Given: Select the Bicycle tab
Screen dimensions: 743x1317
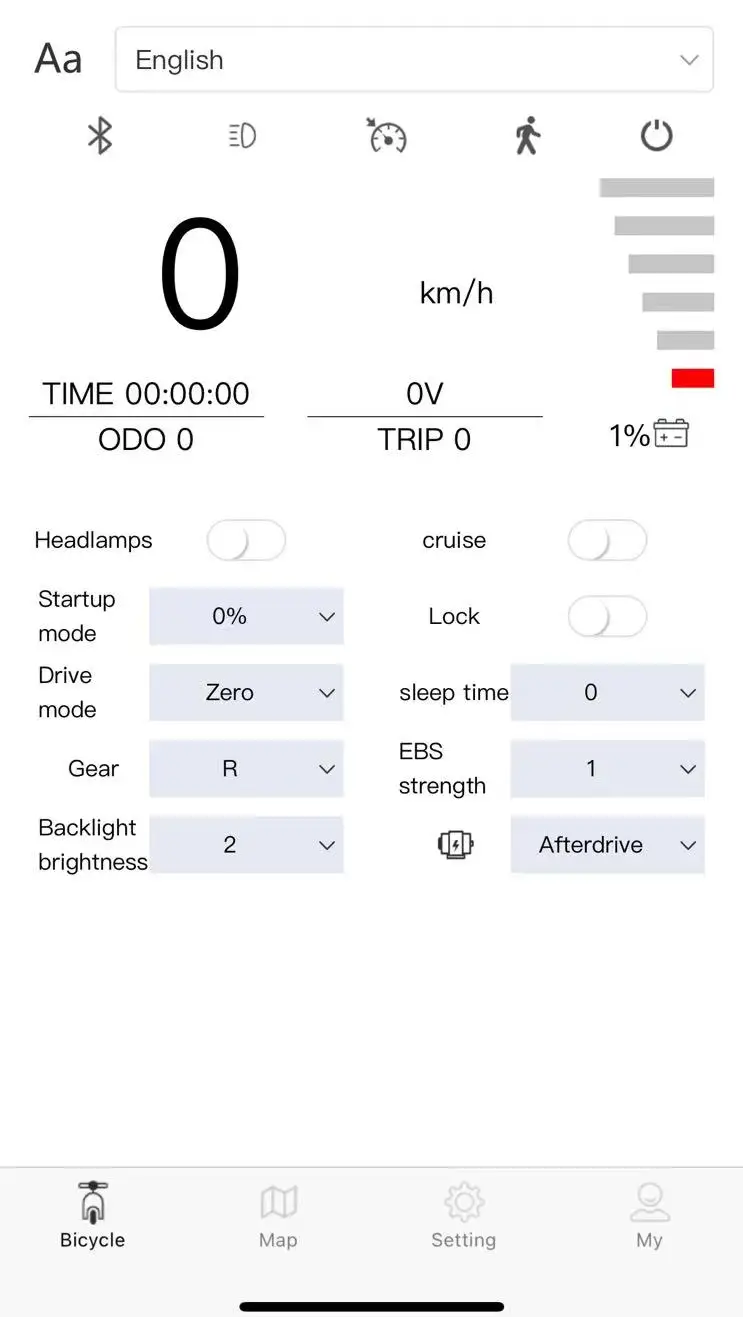Looking at the screenshot, I should click(93, 1216).
